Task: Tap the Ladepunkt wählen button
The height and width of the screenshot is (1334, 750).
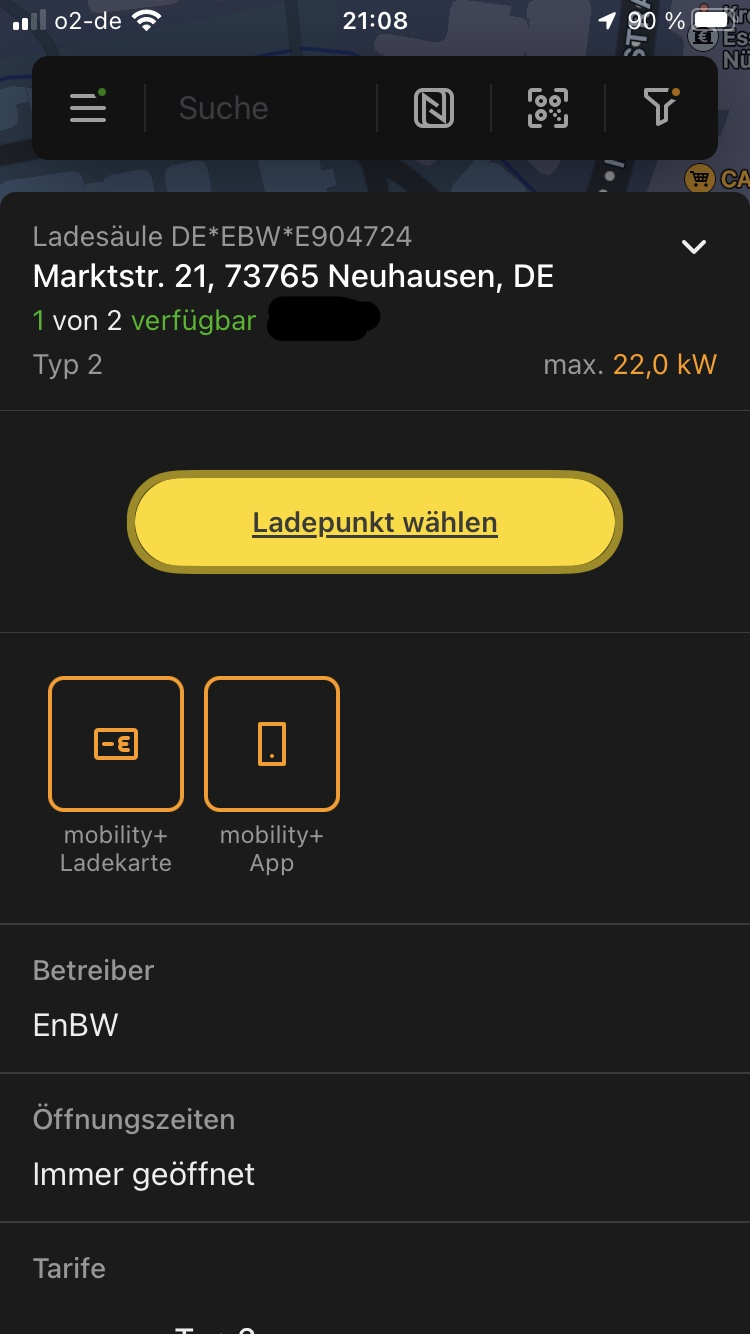Action: click(x=375, y=522)
